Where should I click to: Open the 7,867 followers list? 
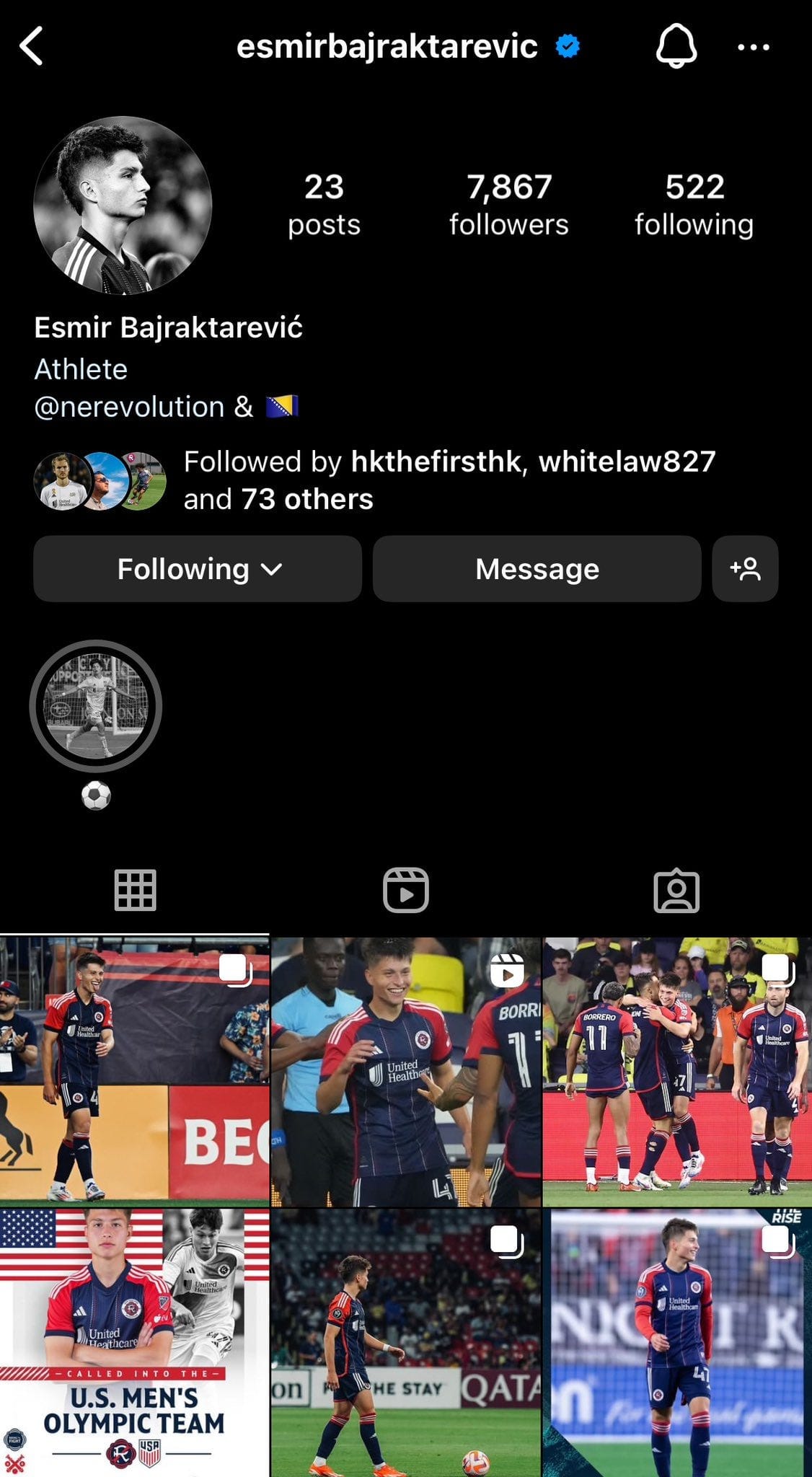coord(508,205)
